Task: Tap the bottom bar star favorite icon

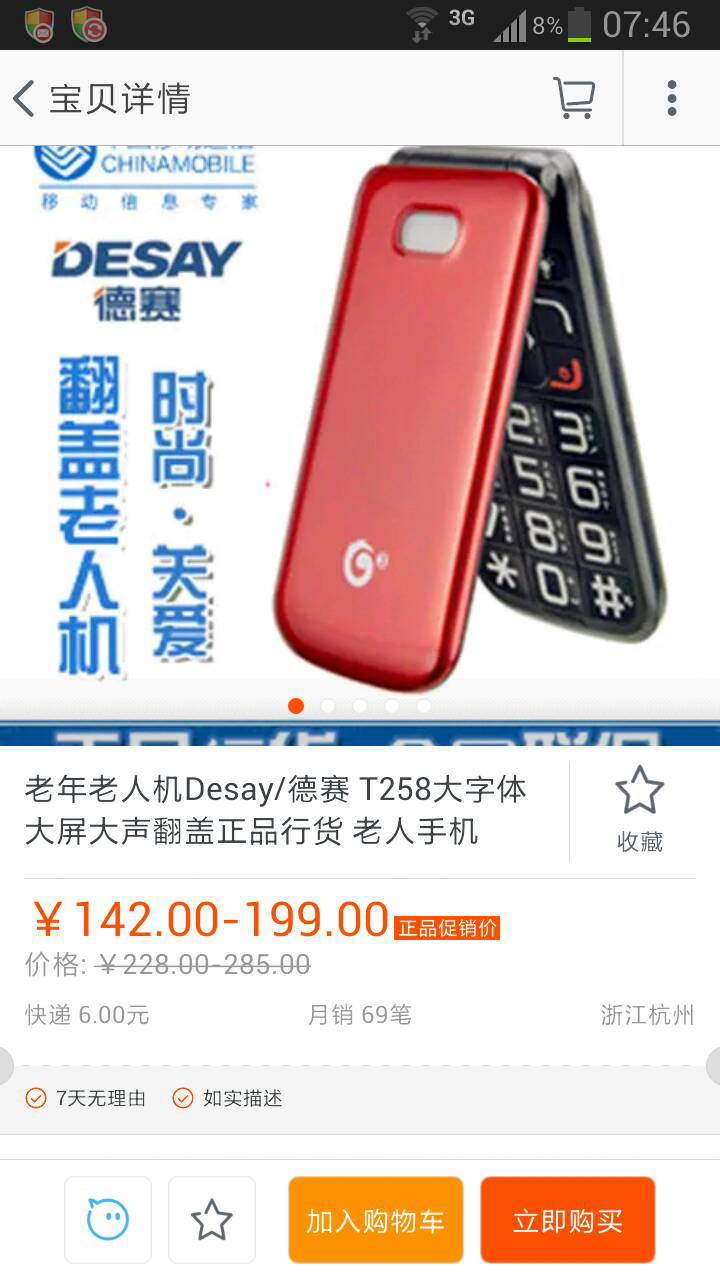Action: pyautogui.click(x=212, y=1220)
